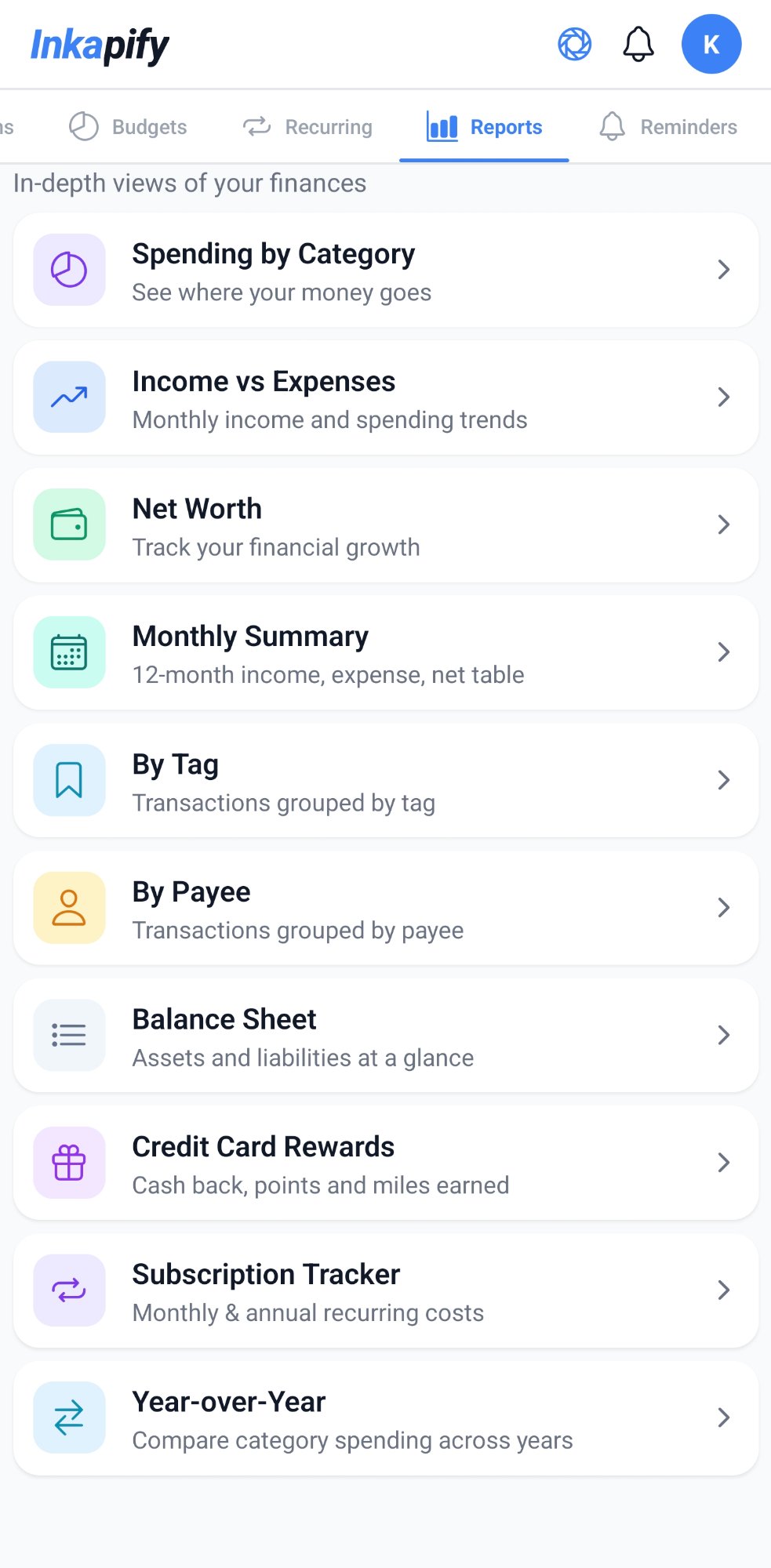Switch to the Recurring tab
Screen dimensions: 771x1568
[307, 126]
